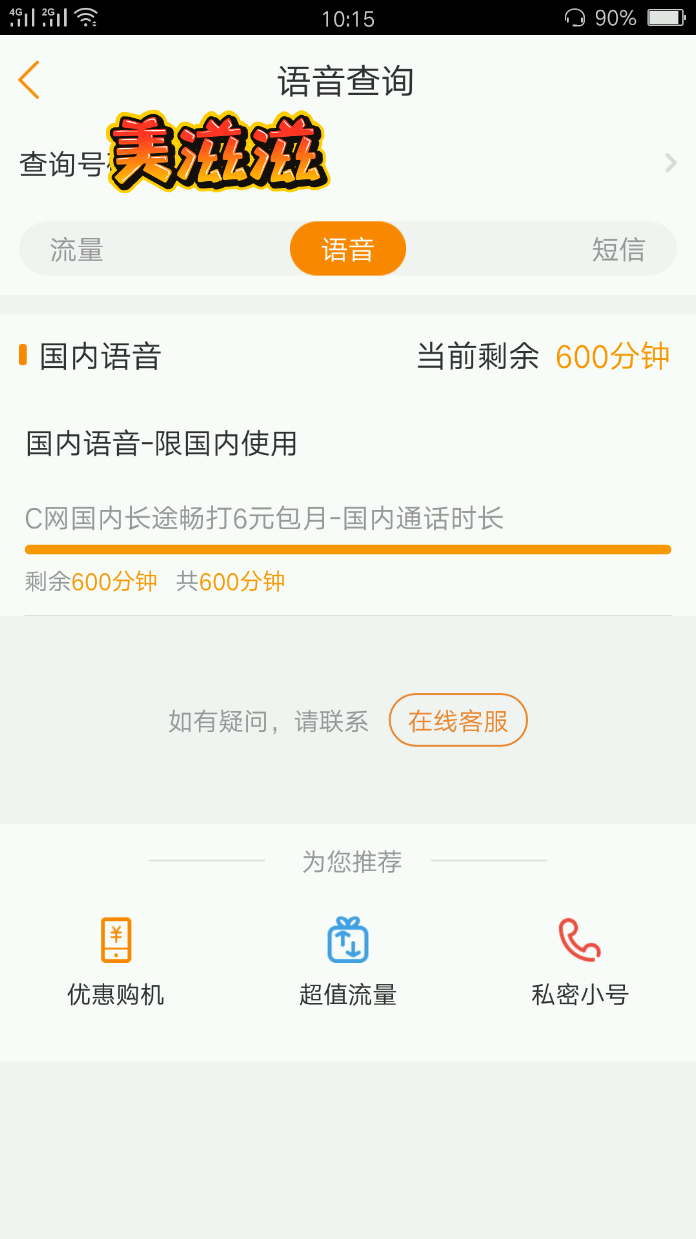Open 优惠购机 recommendation

coord(116,961)
